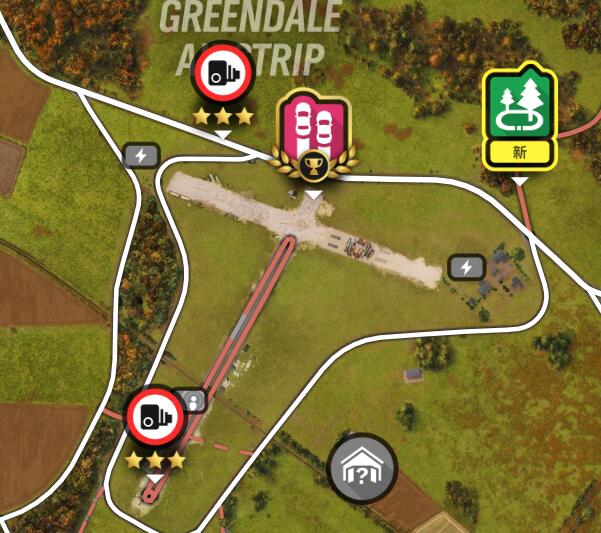
Task: Select the barn find question-mark marker
Action: [362, 467]
